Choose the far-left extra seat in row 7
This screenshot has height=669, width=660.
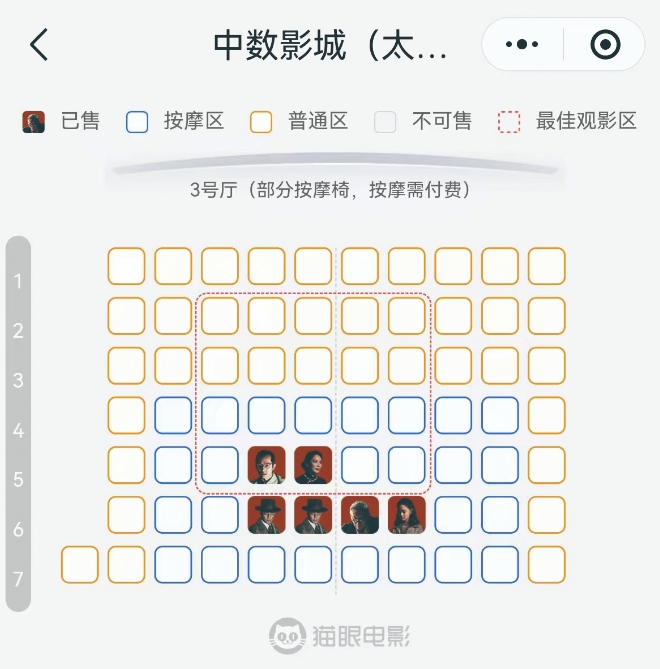(x=80, y=564)
